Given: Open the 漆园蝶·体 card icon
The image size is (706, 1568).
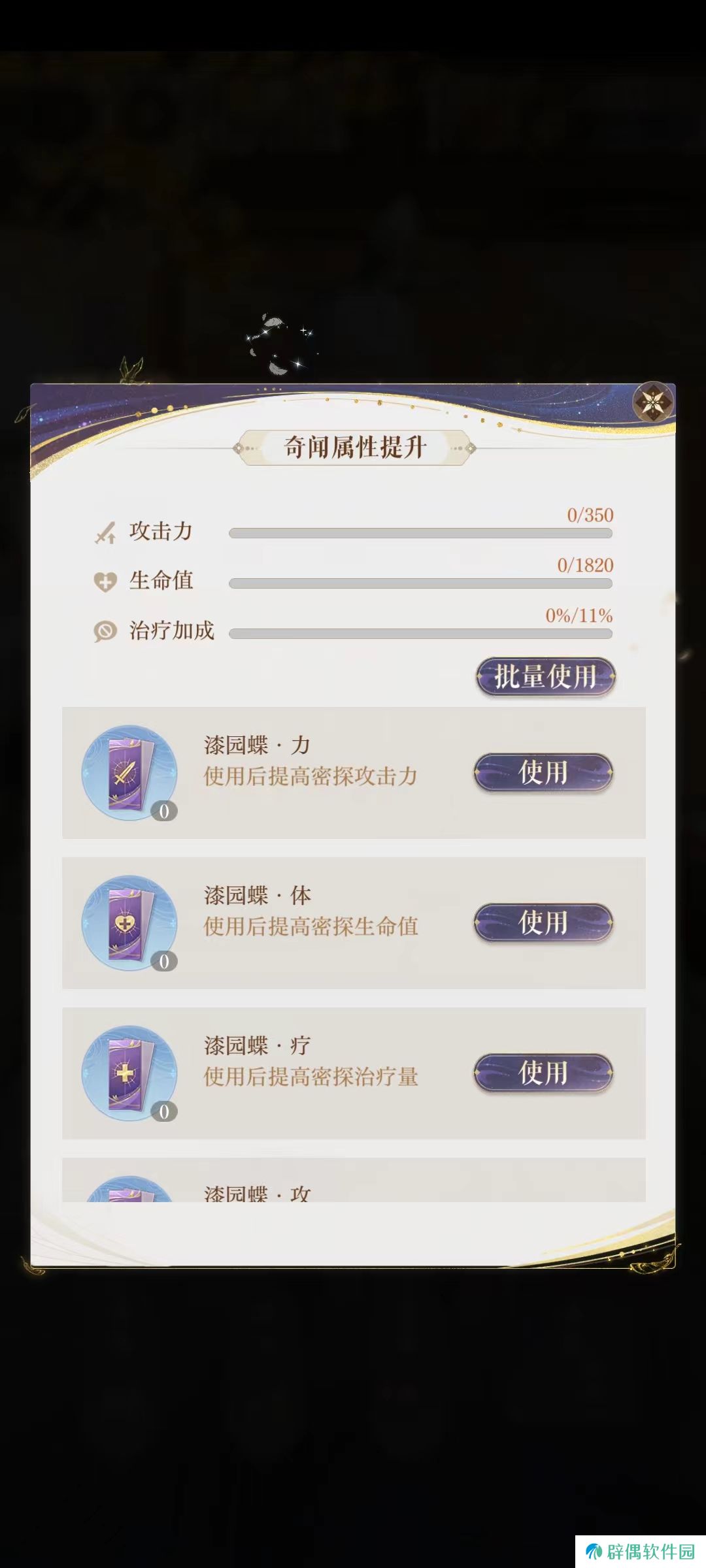Looking at the screenshot, I should [129, 923].
